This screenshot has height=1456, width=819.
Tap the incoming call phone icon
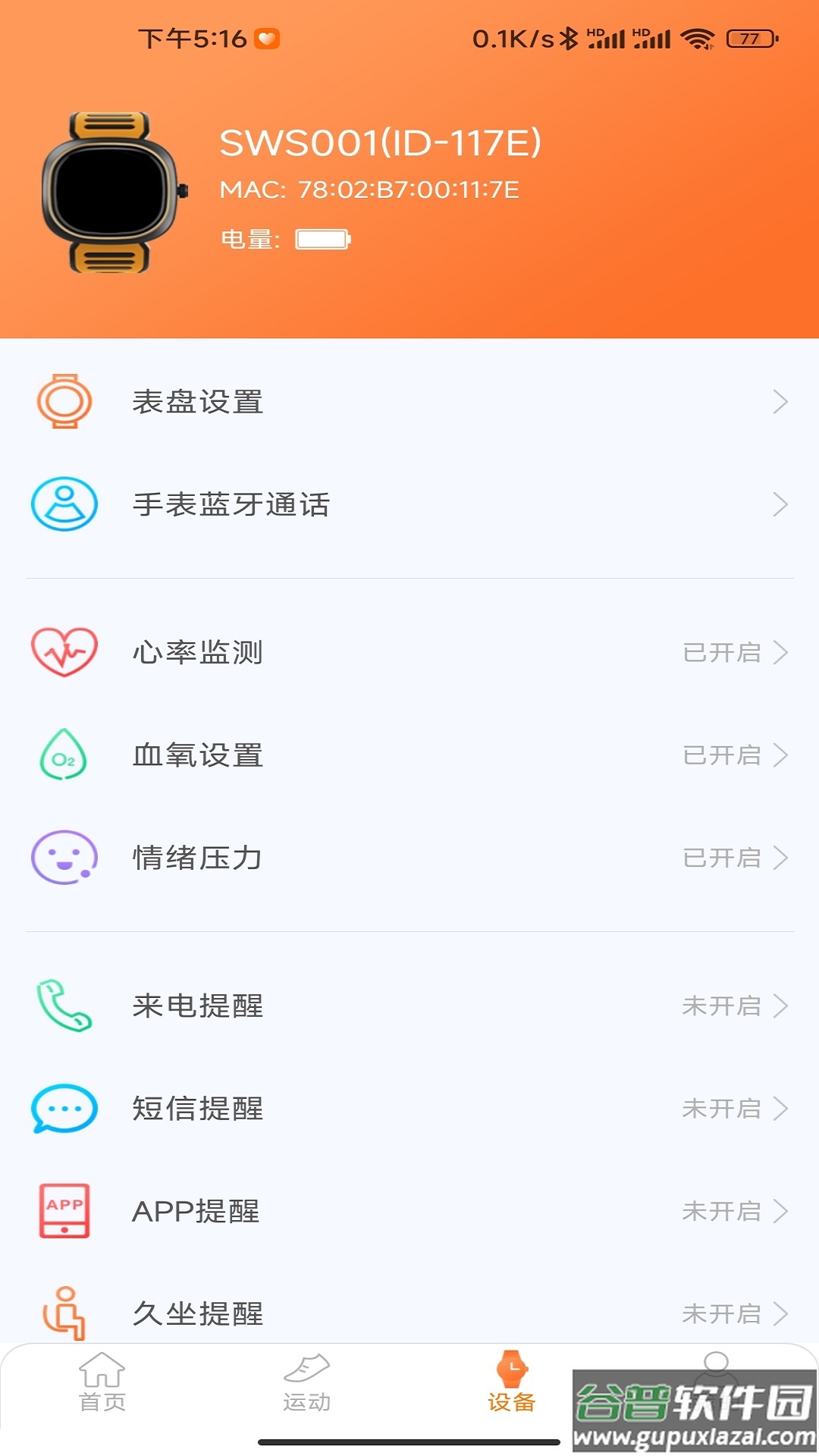(65, 1006)
